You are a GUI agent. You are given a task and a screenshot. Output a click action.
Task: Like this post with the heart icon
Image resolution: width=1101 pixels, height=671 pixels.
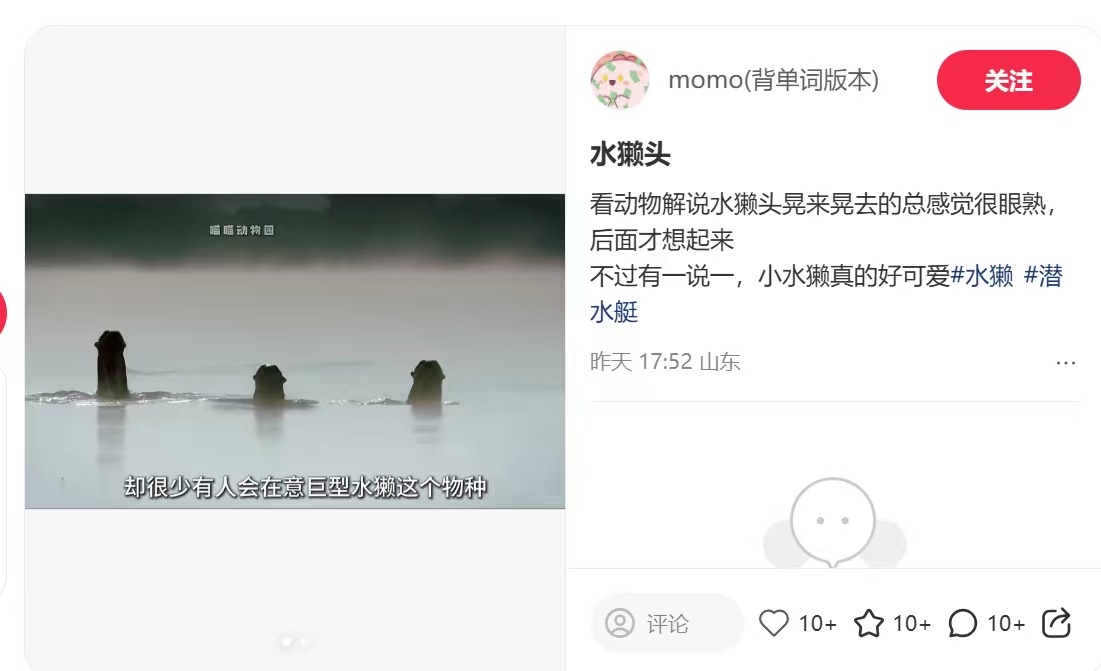(x=774, y=623)
